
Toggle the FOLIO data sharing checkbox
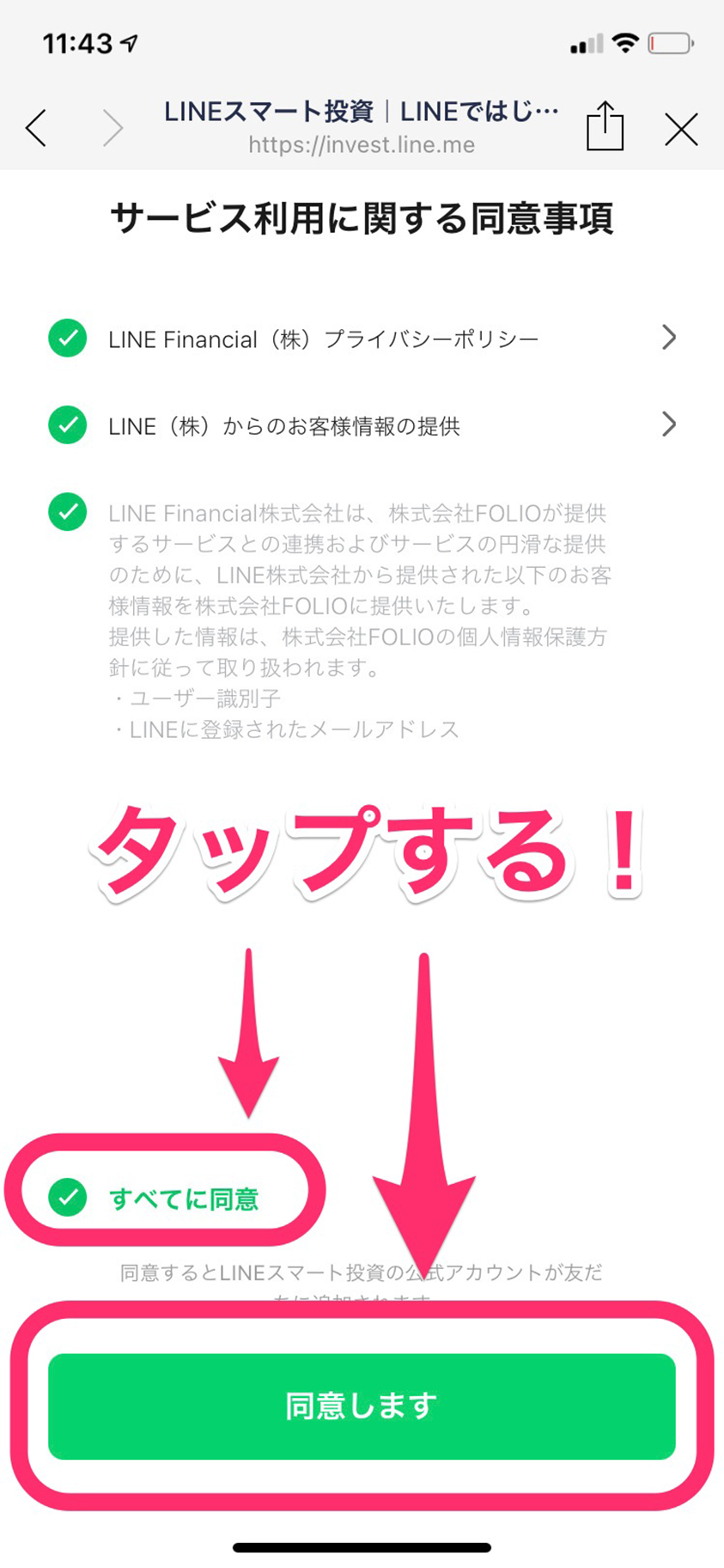68,512
